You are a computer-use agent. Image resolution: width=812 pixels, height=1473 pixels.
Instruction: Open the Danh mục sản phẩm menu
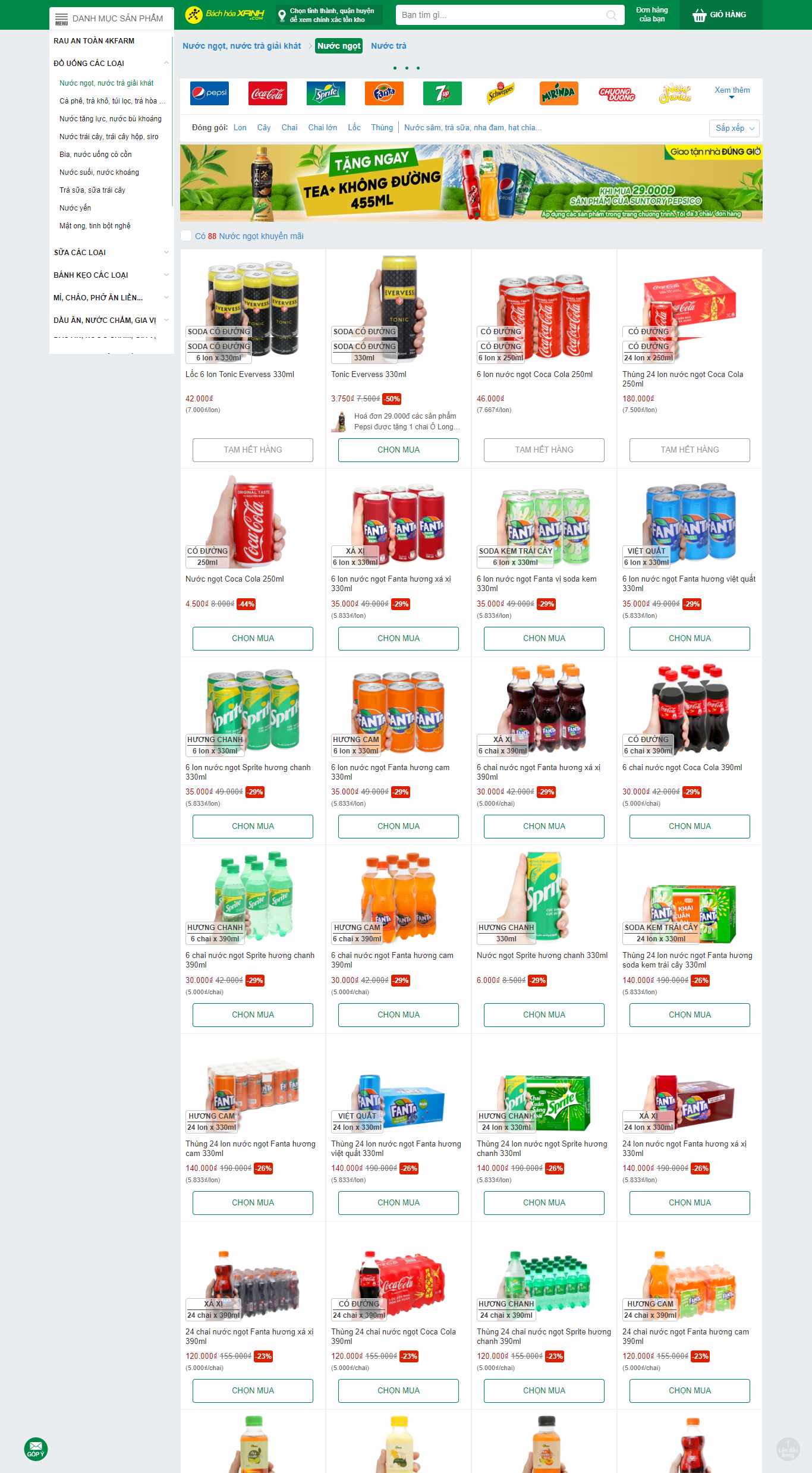pyautogui.click(x=111, y=18)
